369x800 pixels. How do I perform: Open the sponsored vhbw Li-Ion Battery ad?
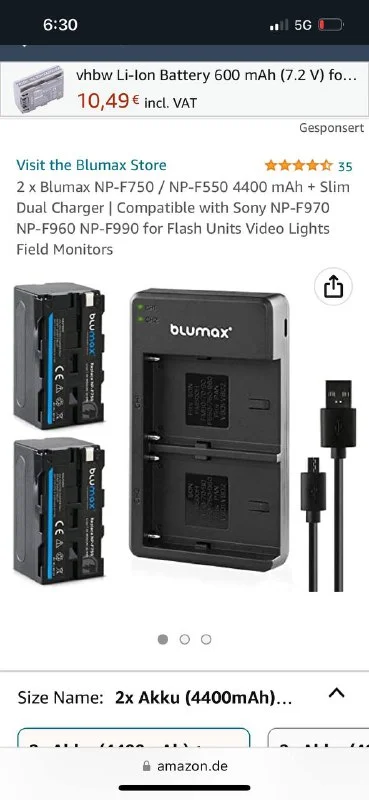coord(184,90)
